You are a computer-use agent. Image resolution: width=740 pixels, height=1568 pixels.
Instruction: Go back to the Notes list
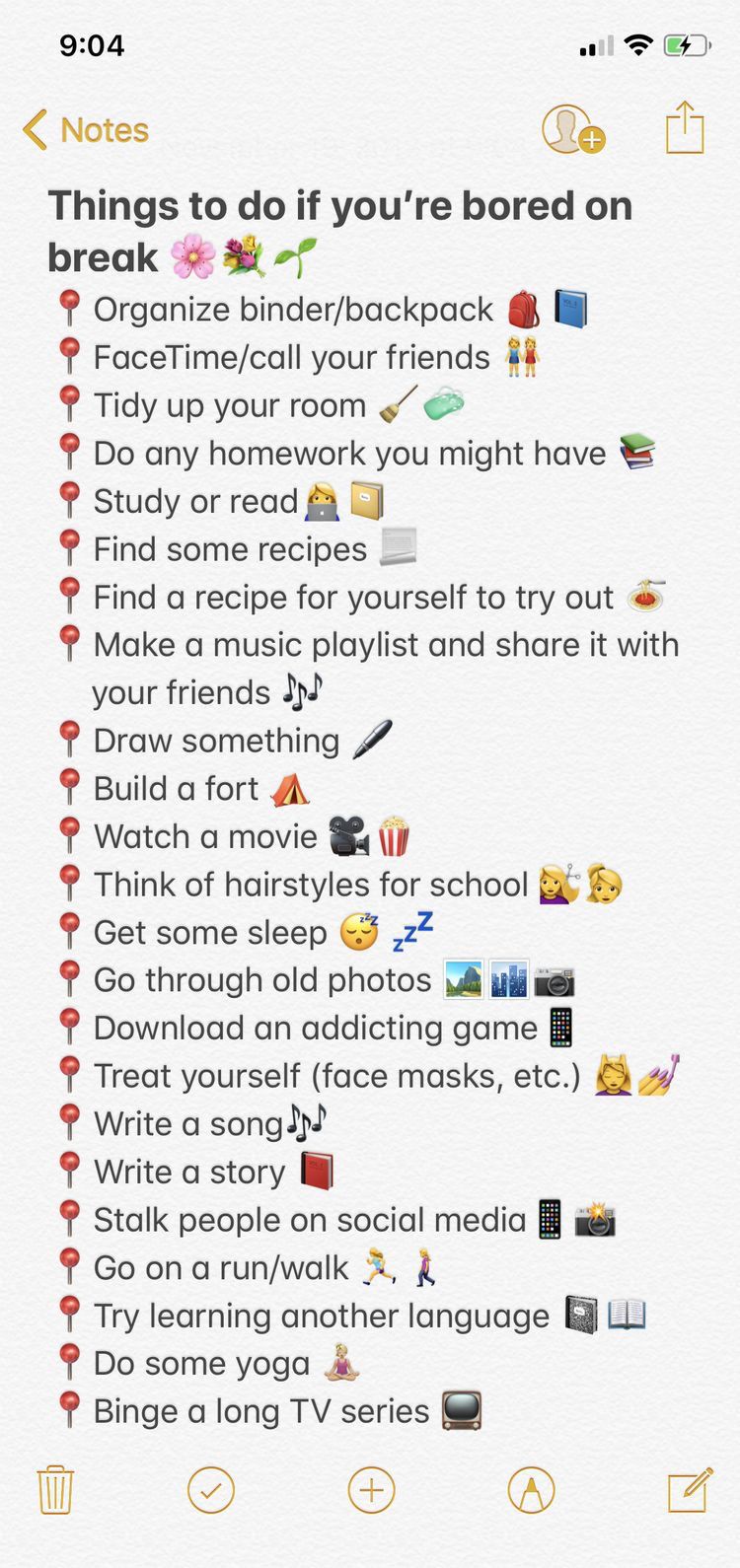[x=86, y=130]
